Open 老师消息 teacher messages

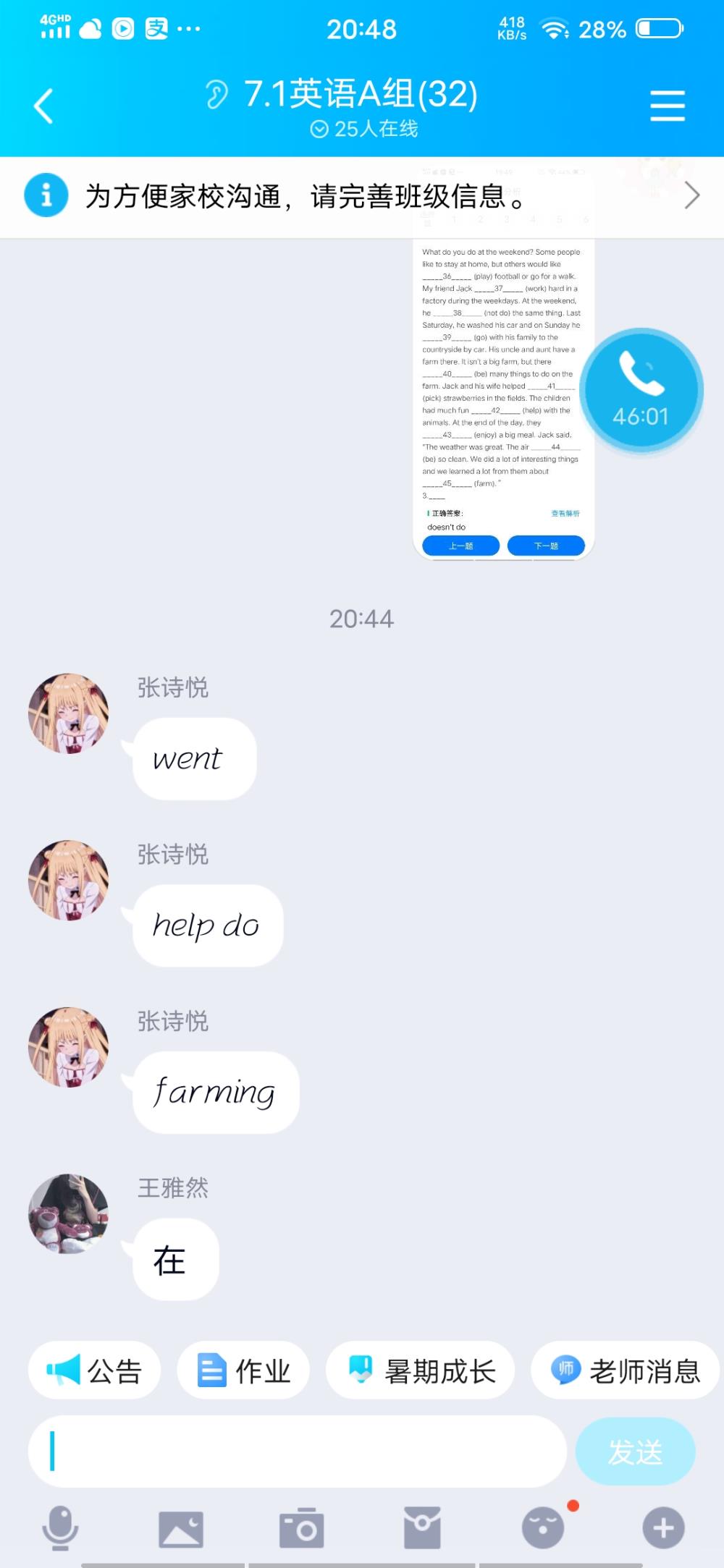pos(625,1370)
